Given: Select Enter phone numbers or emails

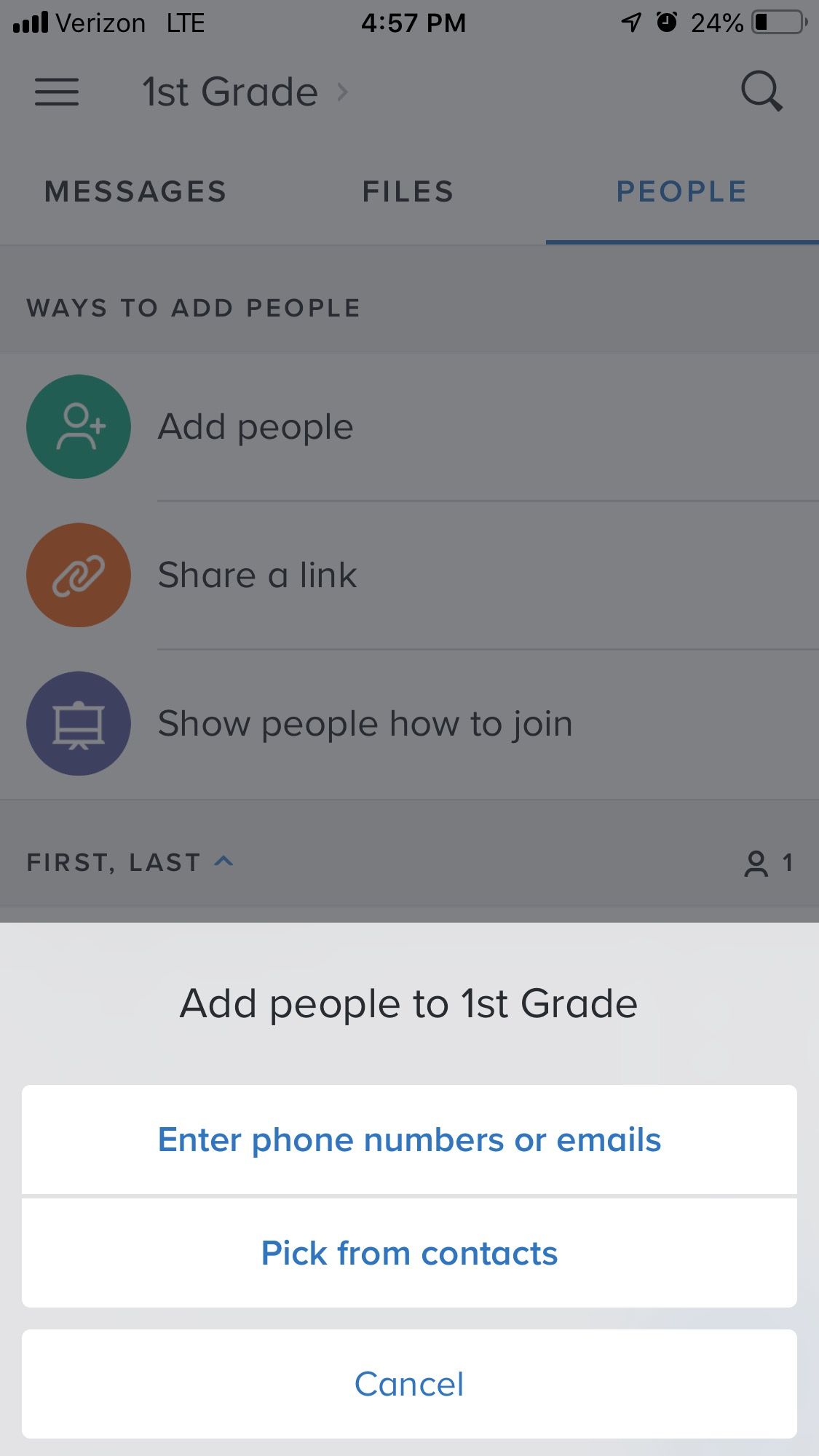Looking at the screenshot, I should point(409,1139).
